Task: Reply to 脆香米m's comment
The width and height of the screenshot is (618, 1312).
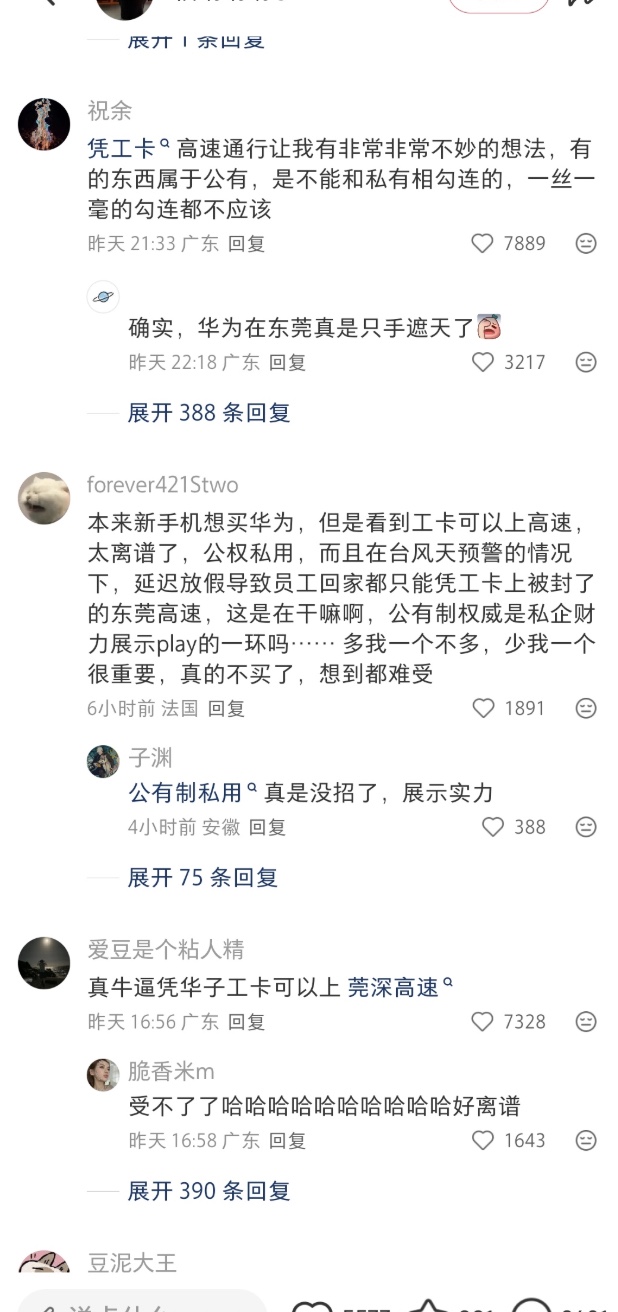Action: tap(287, 1140)
